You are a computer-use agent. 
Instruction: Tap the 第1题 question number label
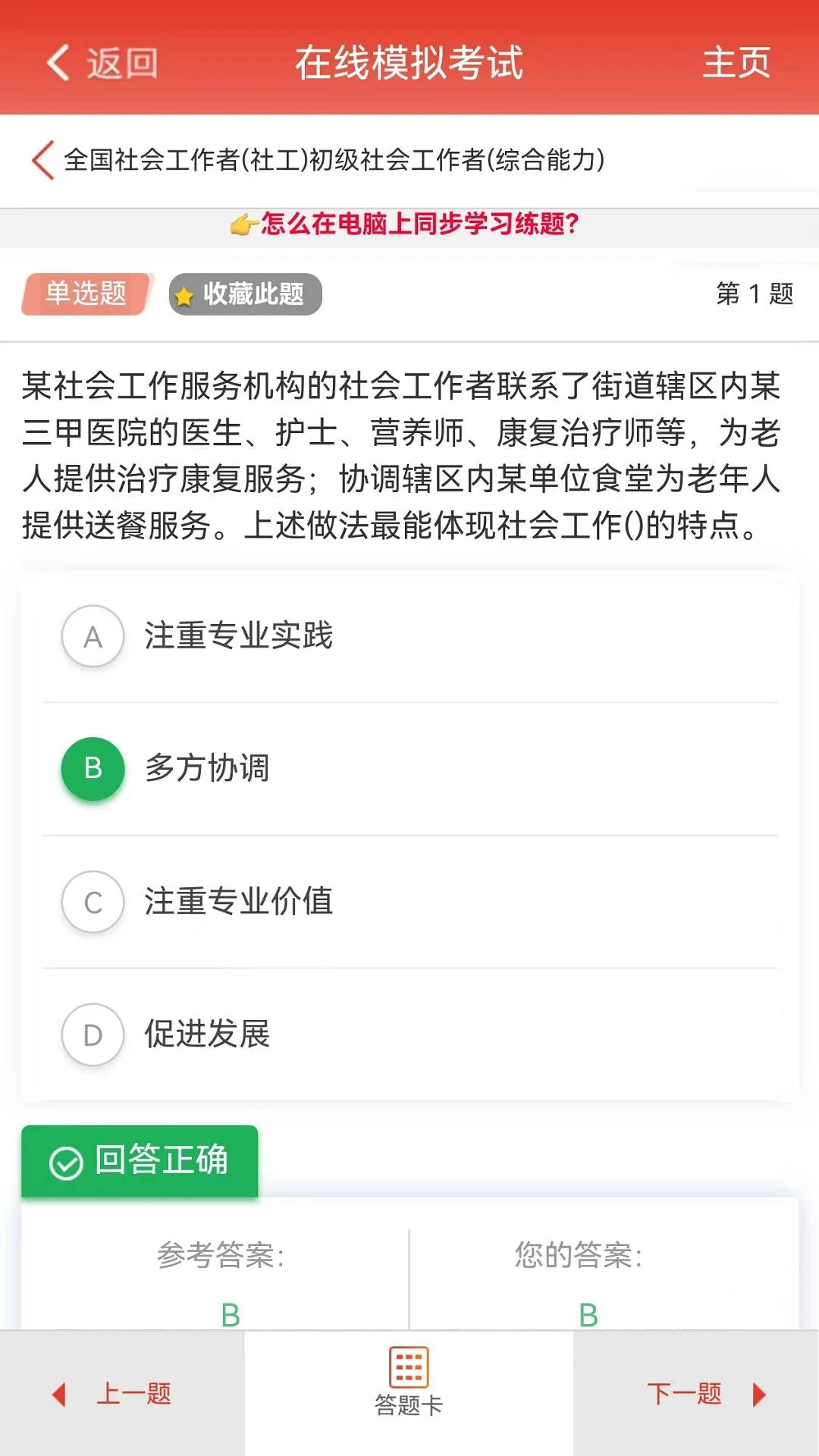tap(755, 294)
